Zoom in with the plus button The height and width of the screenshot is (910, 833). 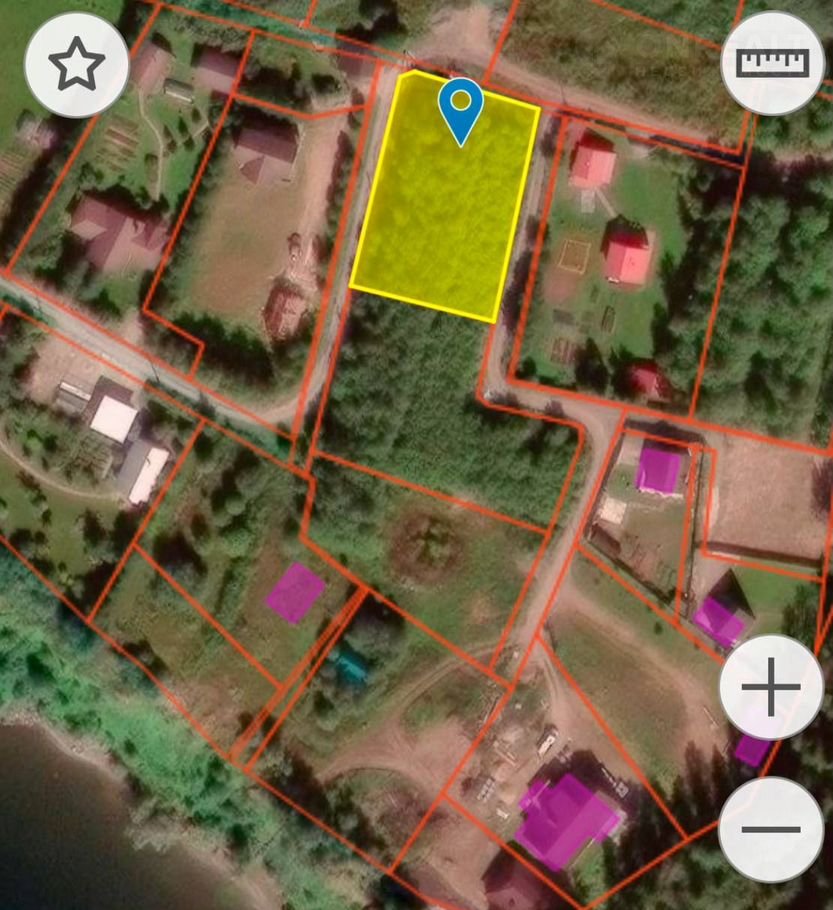pos(771,687)
